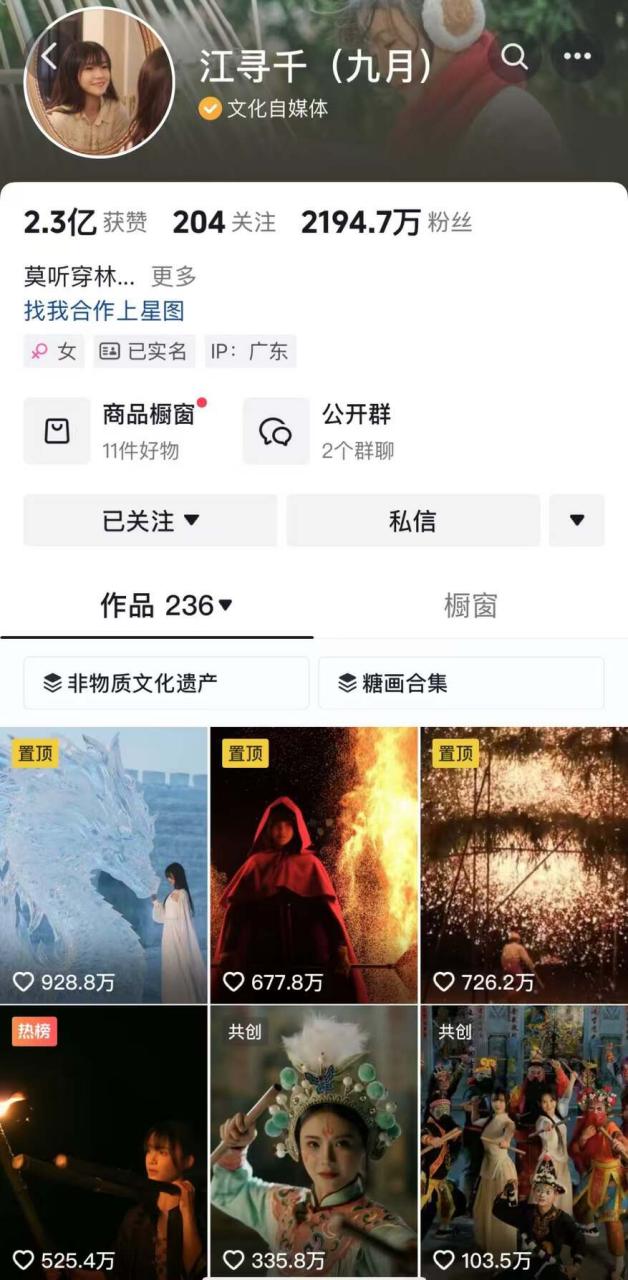Open 找我合作上星图 link
The width and height of the screenshot is (628, 1280).
click(x=104, y=311)
